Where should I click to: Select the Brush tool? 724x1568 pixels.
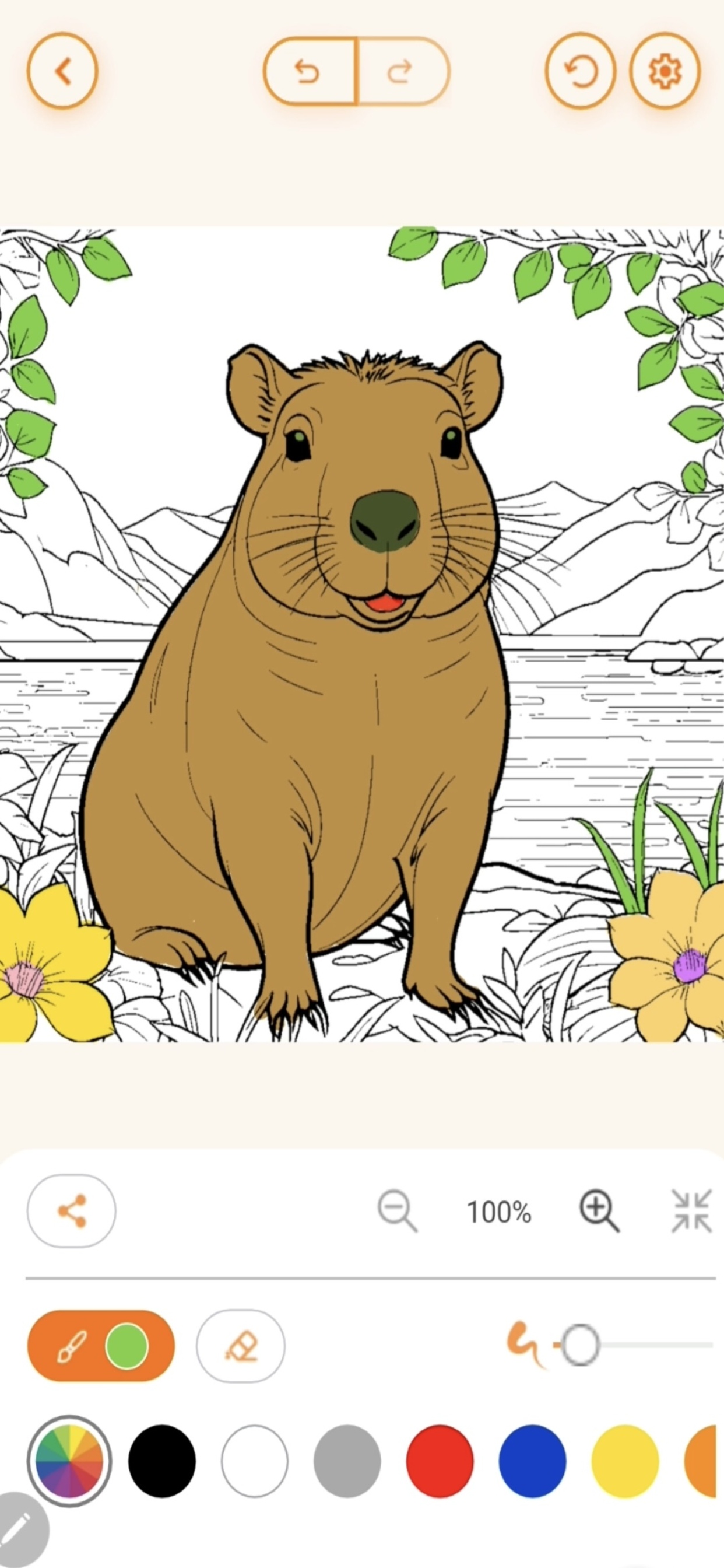pos(73,1346)
